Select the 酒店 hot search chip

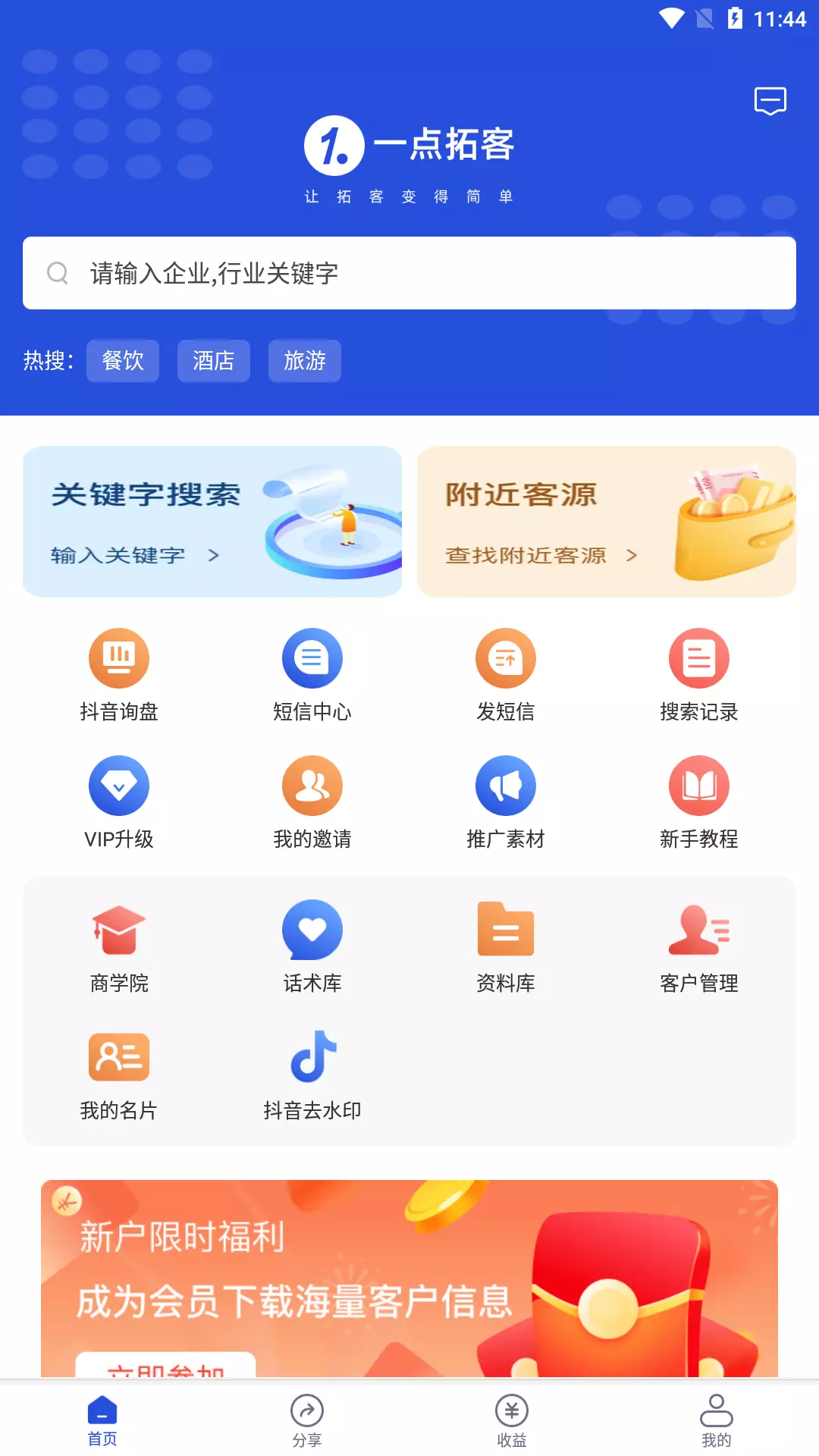214,361
